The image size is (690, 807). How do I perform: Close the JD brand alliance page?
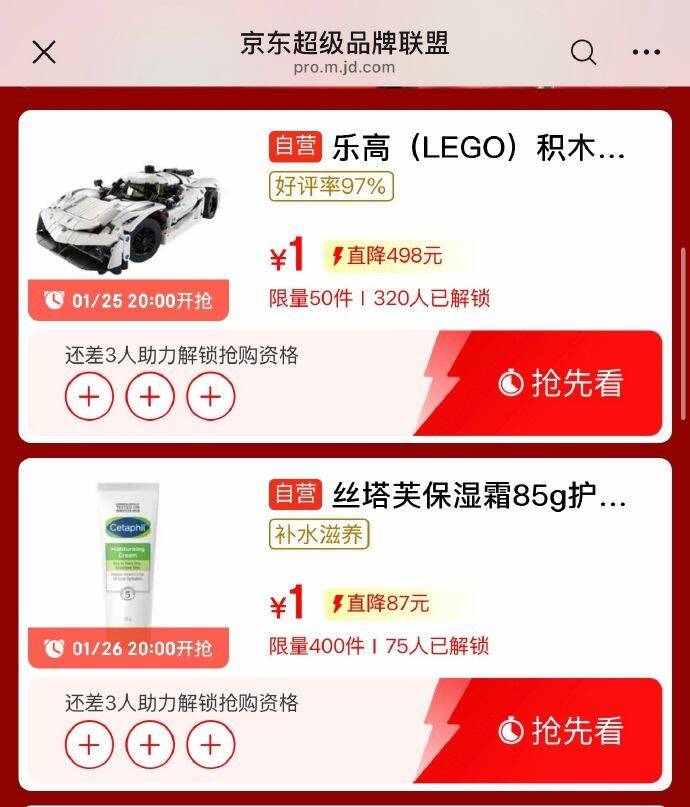tap(44, 52)
